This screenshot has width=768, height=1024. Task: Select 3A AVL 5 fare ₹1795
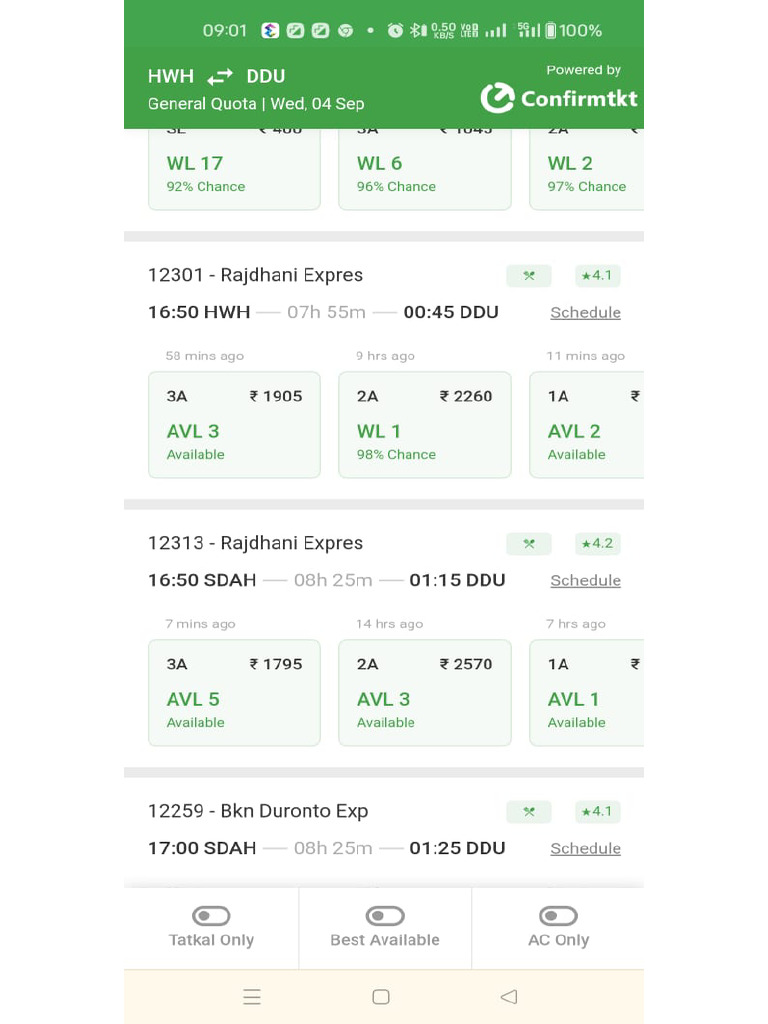234,693
